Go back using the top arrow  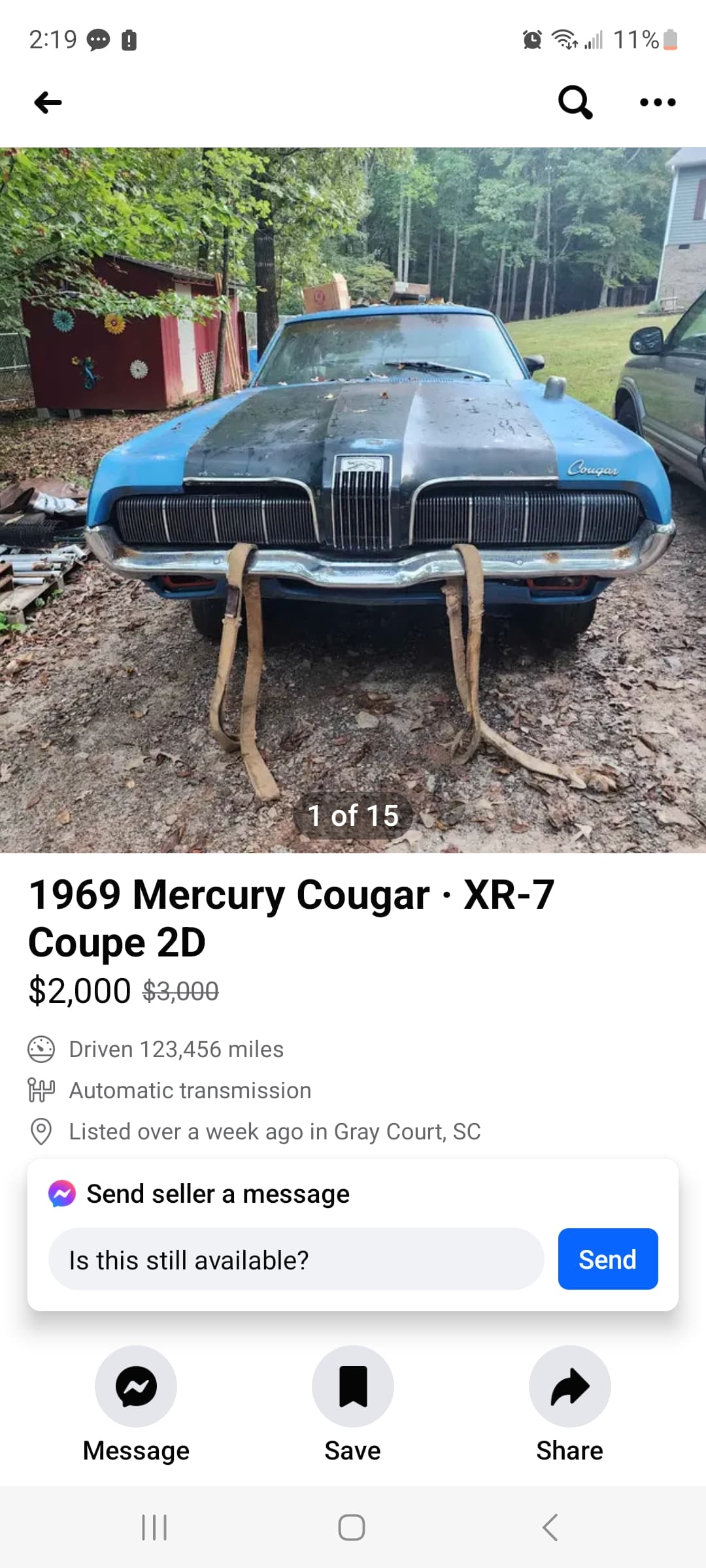[48, 103]
